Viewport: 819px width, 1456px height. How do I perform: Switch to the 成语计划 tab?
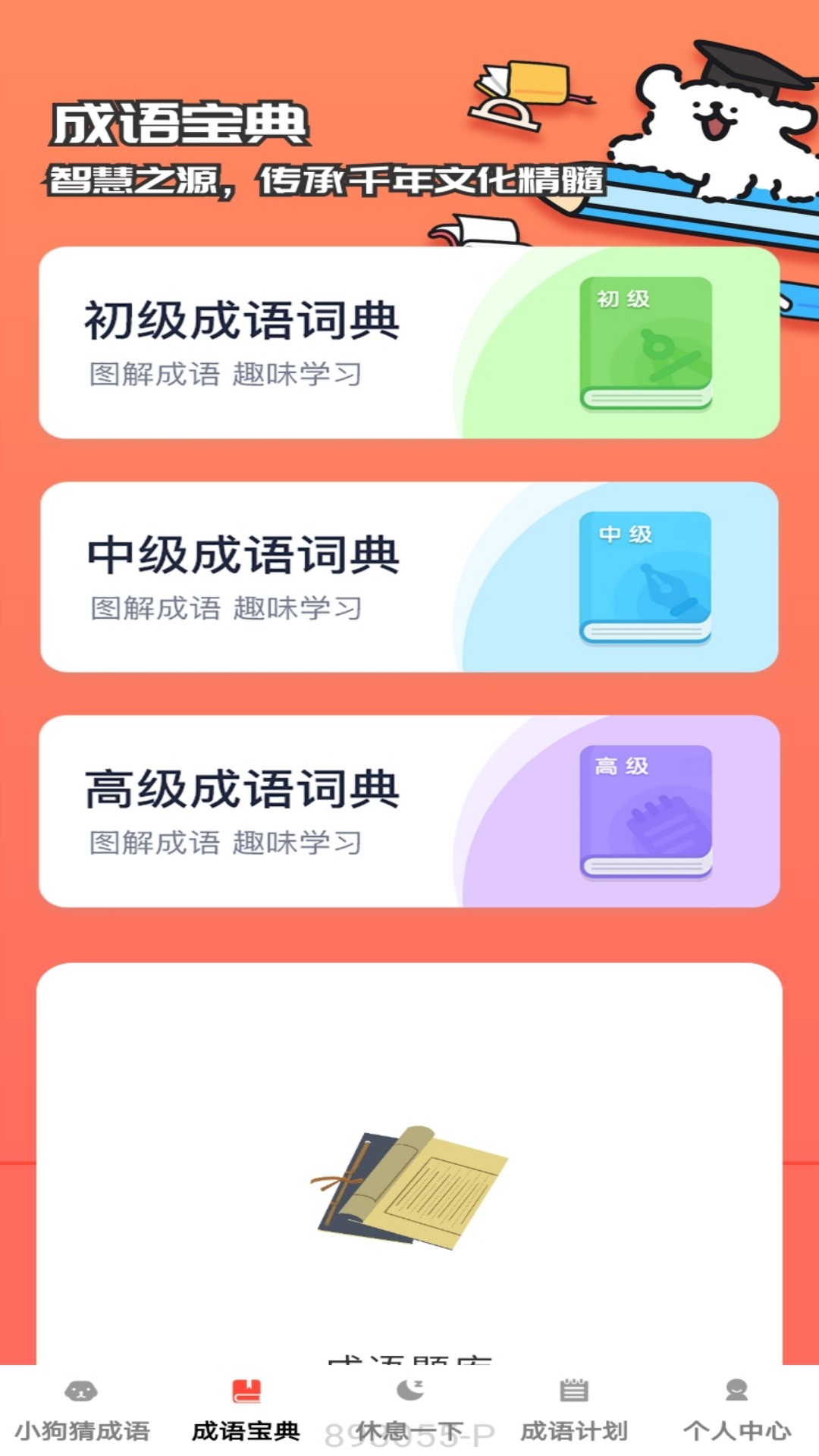pyautogui.click(x=574, y=1410)
